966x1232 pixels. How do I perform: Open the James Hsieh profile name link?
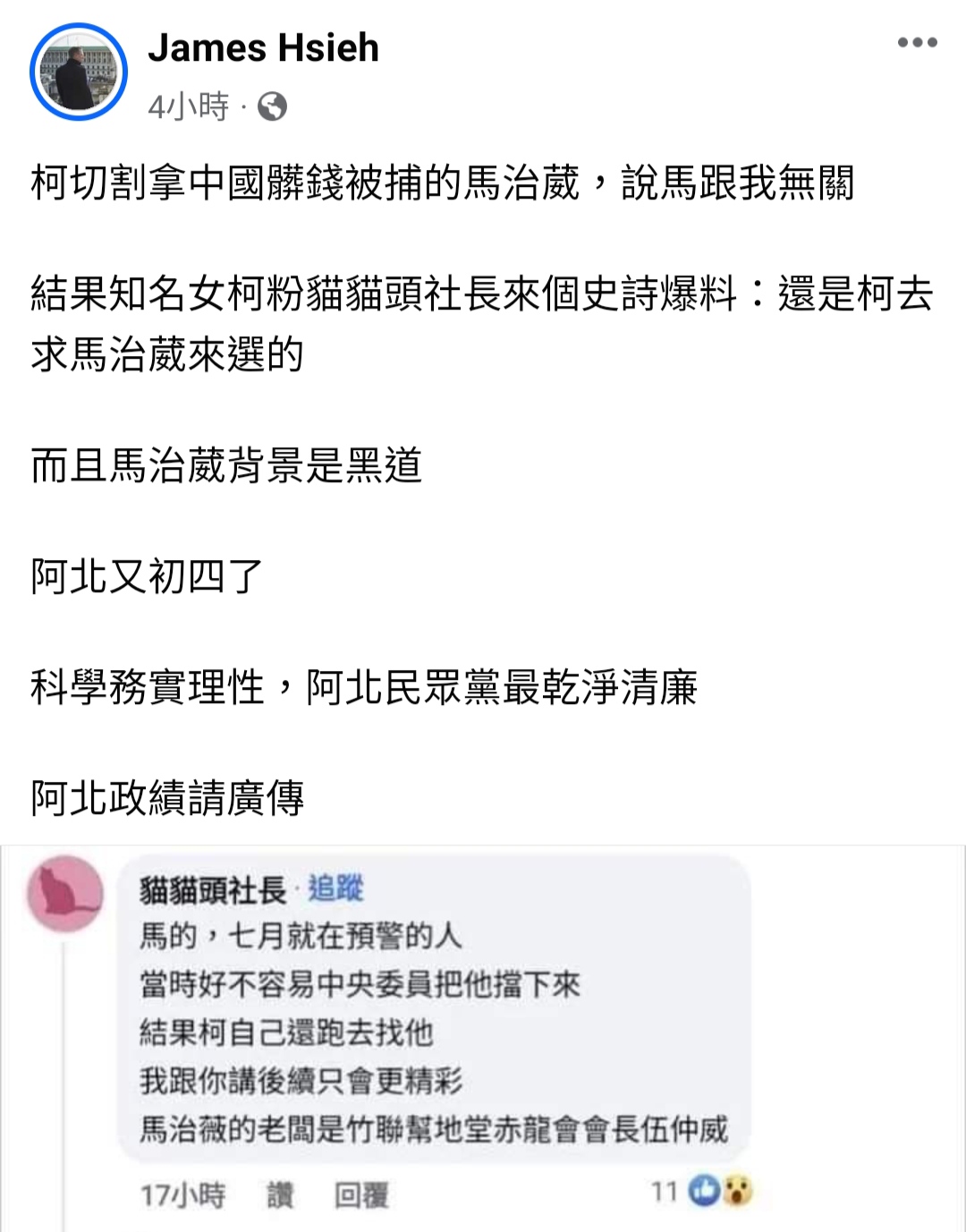click(263, 47)
